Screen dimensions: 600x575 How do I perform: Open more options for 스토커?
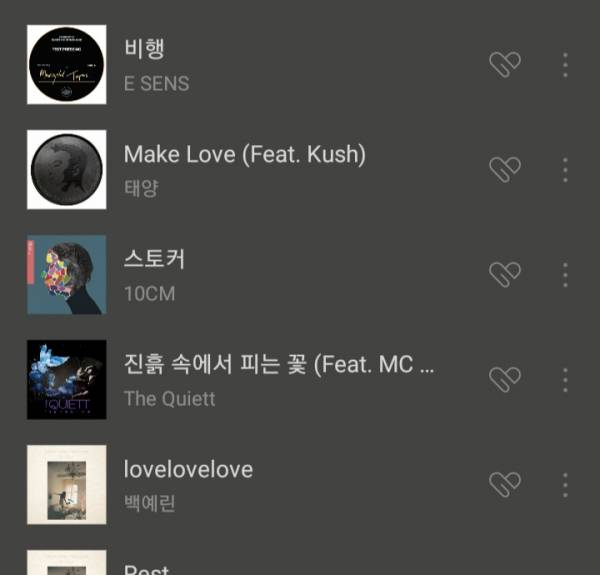click(x=565, y=275)
